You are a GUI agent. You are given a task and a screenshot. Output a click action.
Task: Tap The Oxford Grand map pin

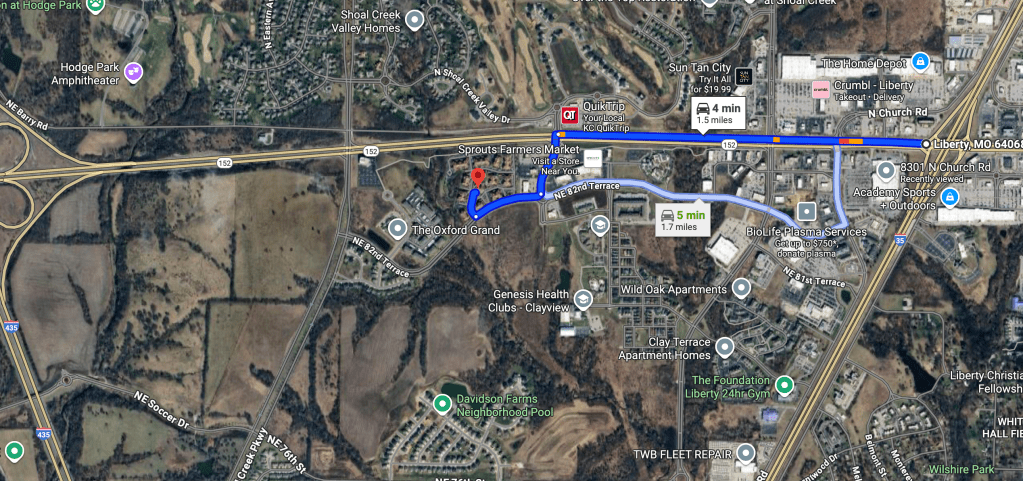(398, 228)
